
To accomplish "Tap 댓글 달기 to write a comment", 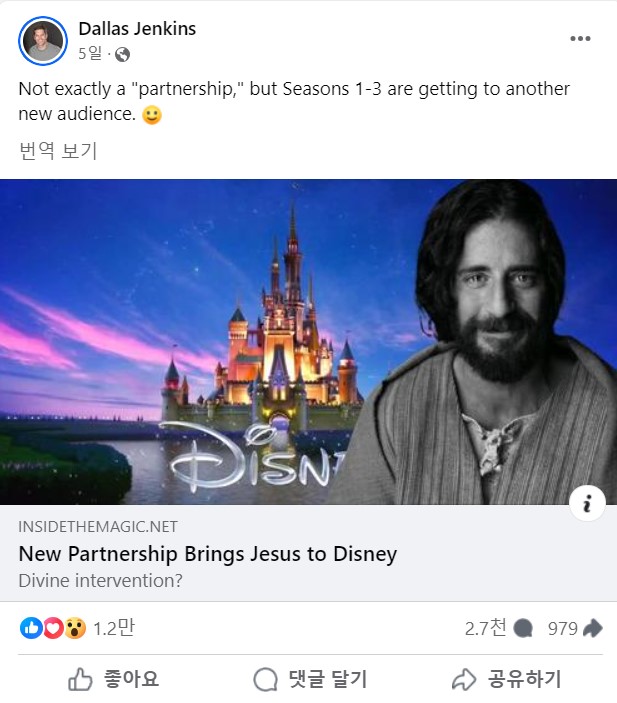I will 309,680.
